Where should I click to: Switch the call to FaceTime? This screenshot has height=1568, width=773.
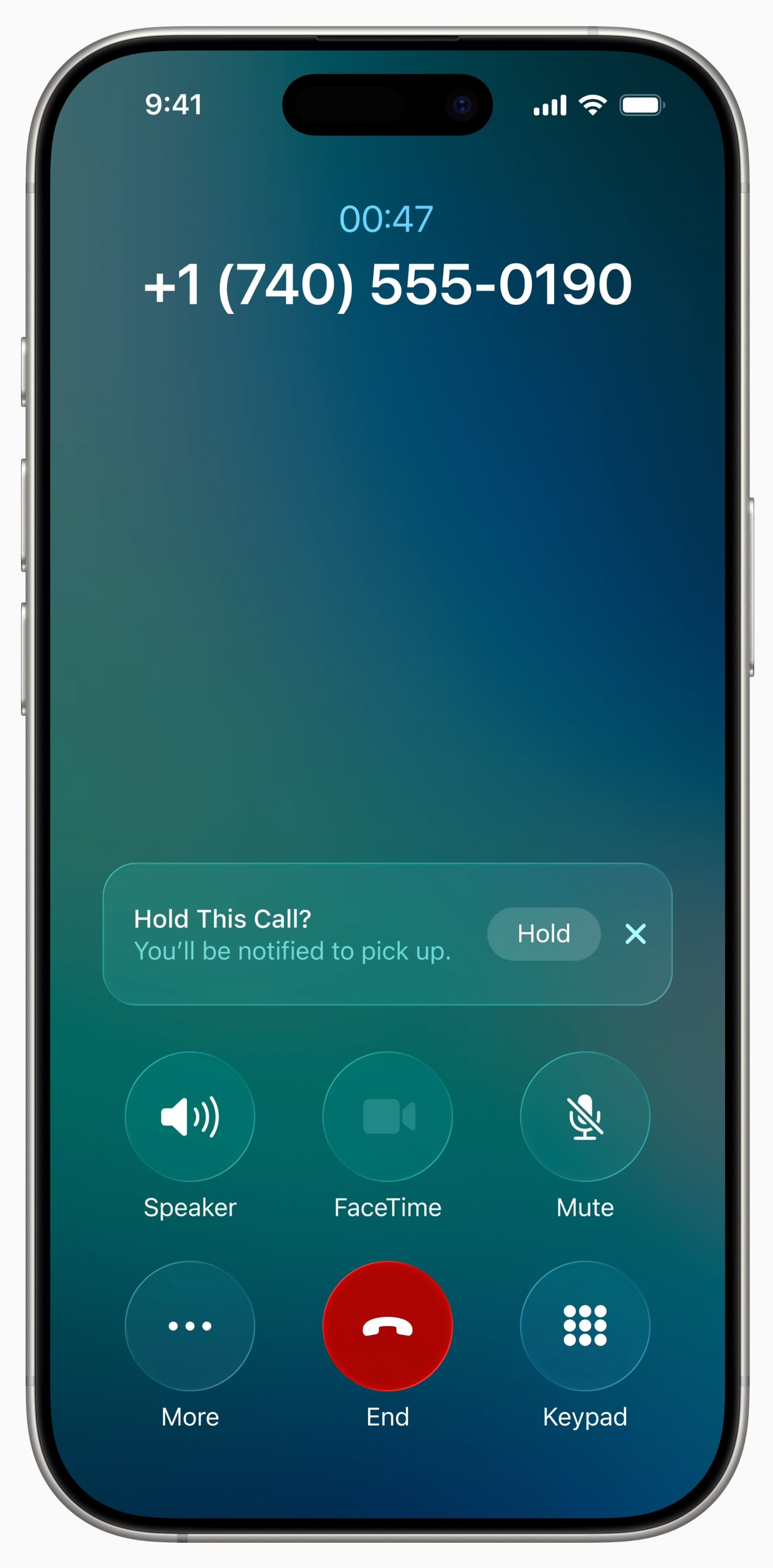click(387, 1116)
